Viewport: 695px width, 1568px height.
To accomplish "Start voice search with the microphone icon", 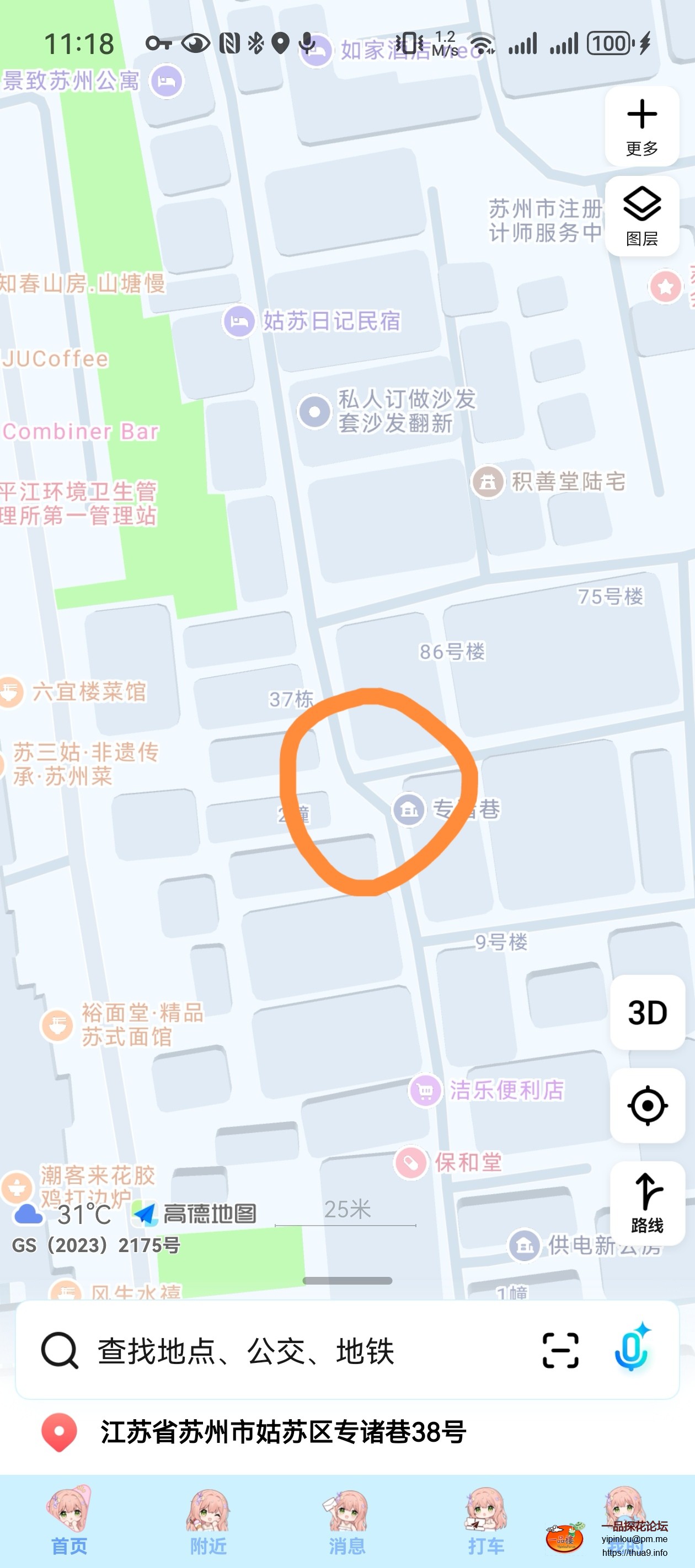I will pos(632,1350).
